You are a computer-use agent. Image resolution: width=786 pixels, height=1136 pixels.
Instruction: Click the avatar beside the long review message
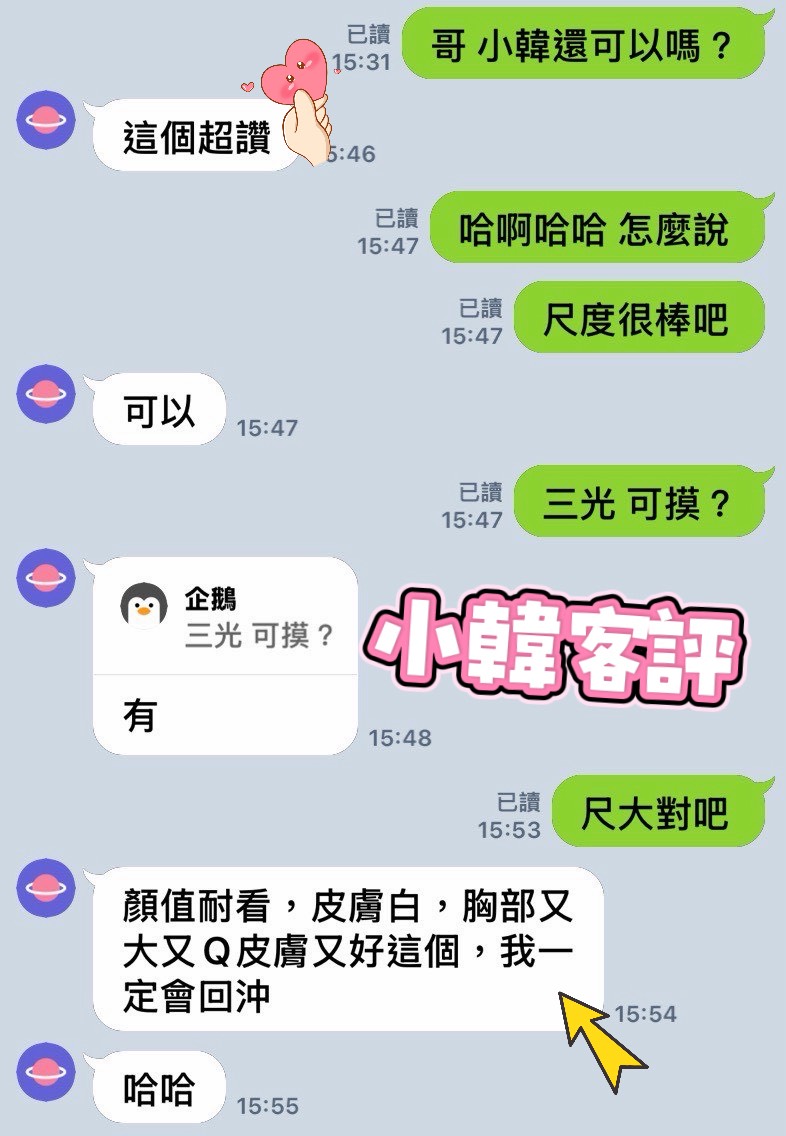click(44, 886)
